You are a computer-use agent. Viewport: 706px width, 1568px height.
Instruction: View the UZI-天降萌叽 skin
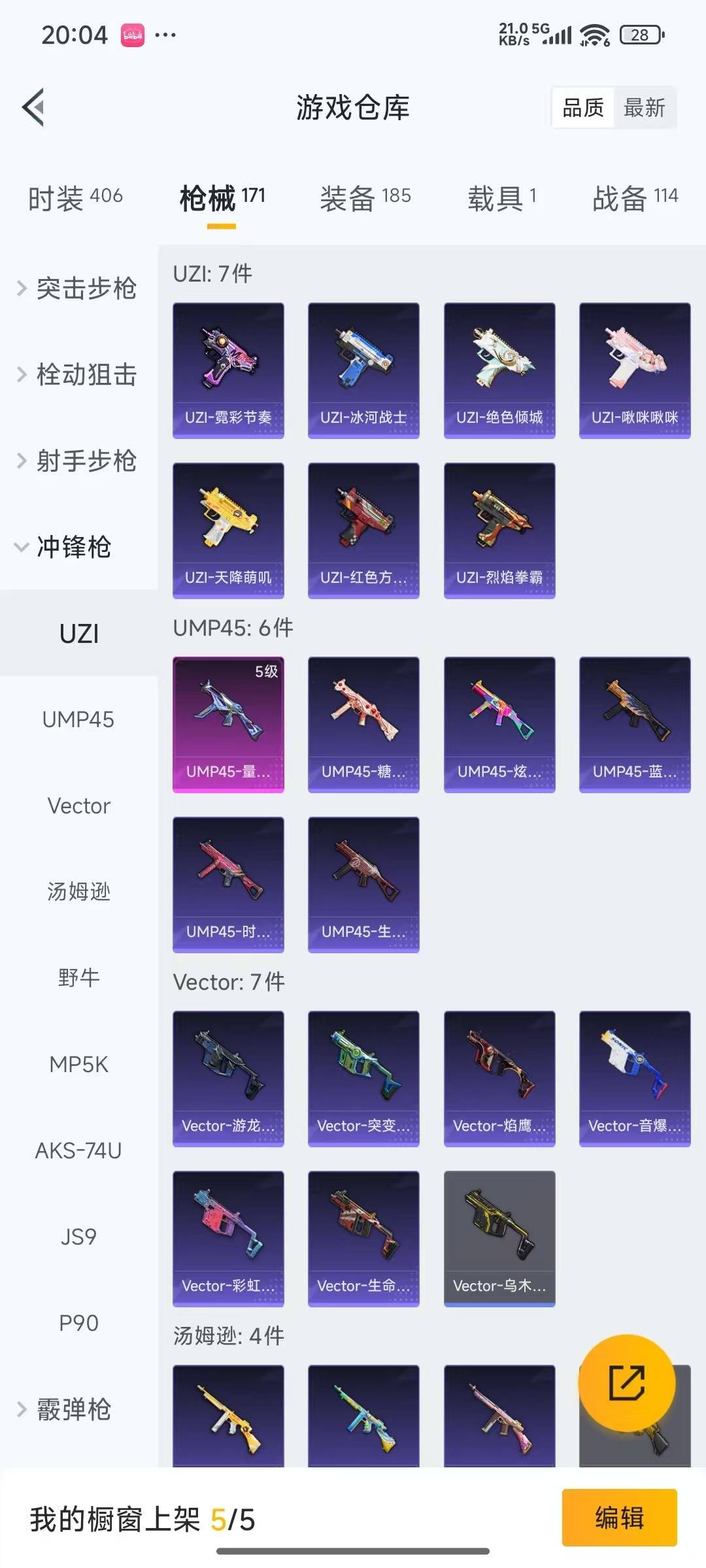click(x=228, y=531)
